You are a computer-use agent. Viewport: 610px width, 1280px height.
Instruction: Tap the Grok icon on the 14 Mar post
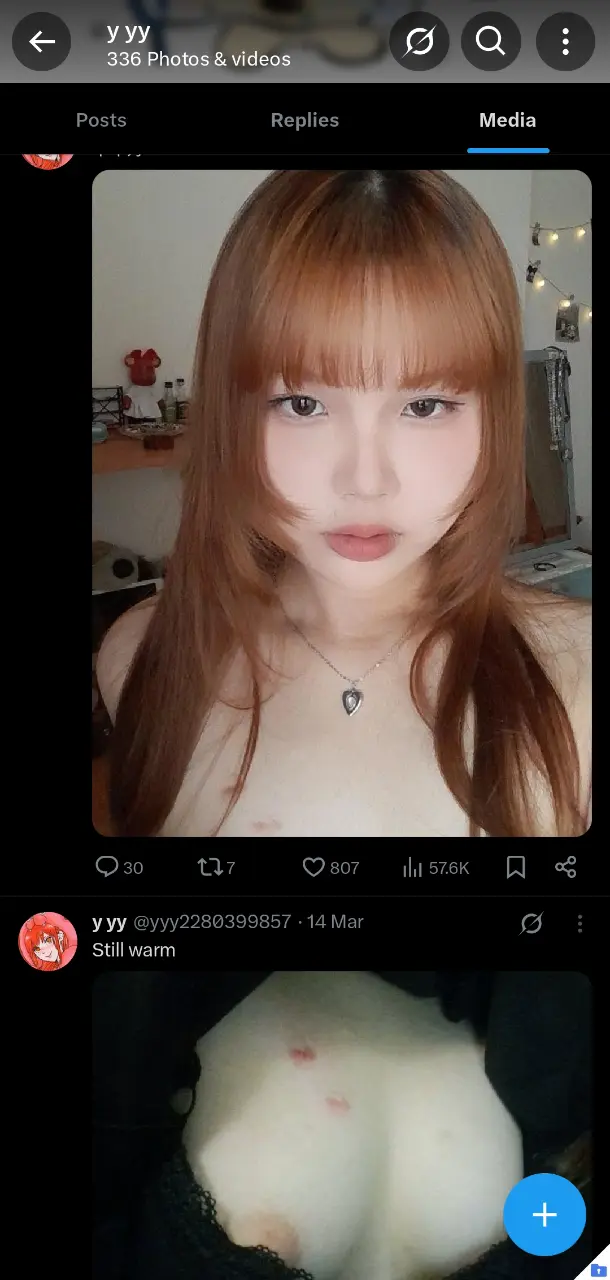point(532,924)
